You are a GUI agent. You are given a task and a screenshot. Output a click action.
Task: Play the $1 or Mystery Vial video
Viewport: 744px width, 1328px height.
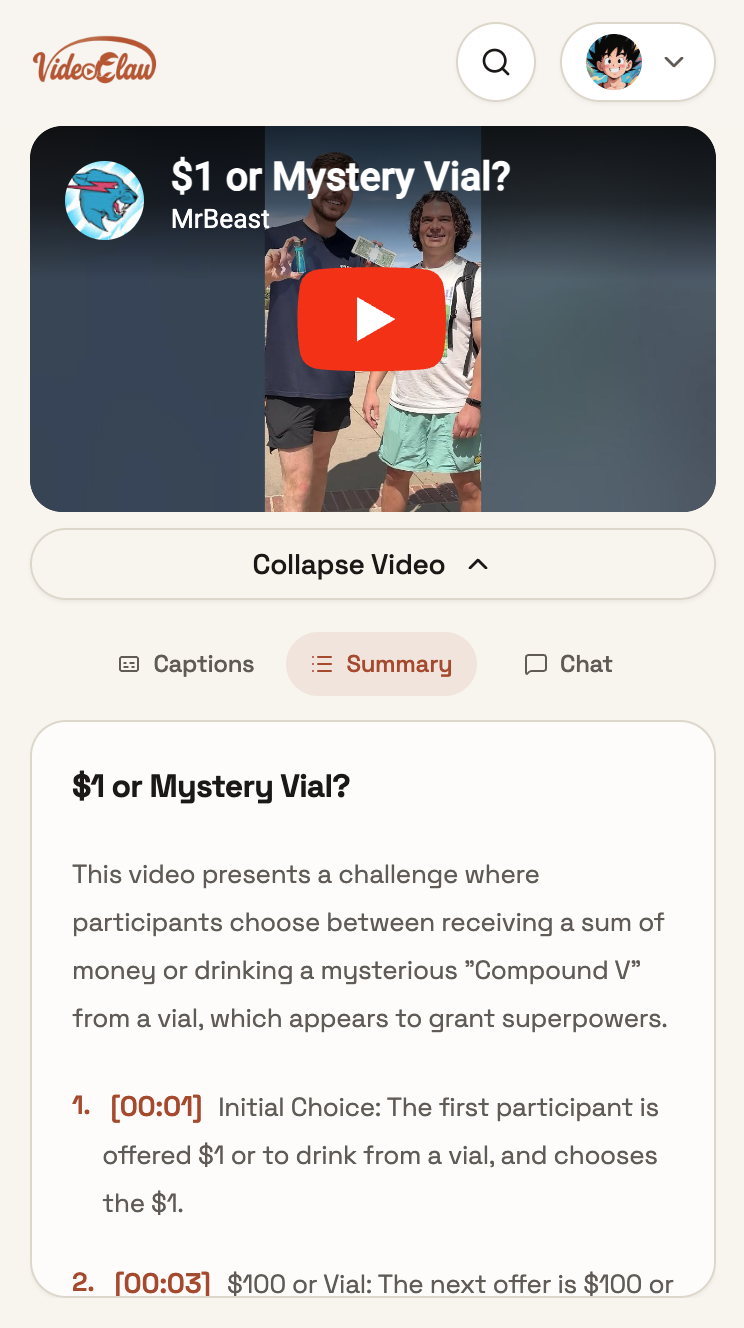[372, 319]
